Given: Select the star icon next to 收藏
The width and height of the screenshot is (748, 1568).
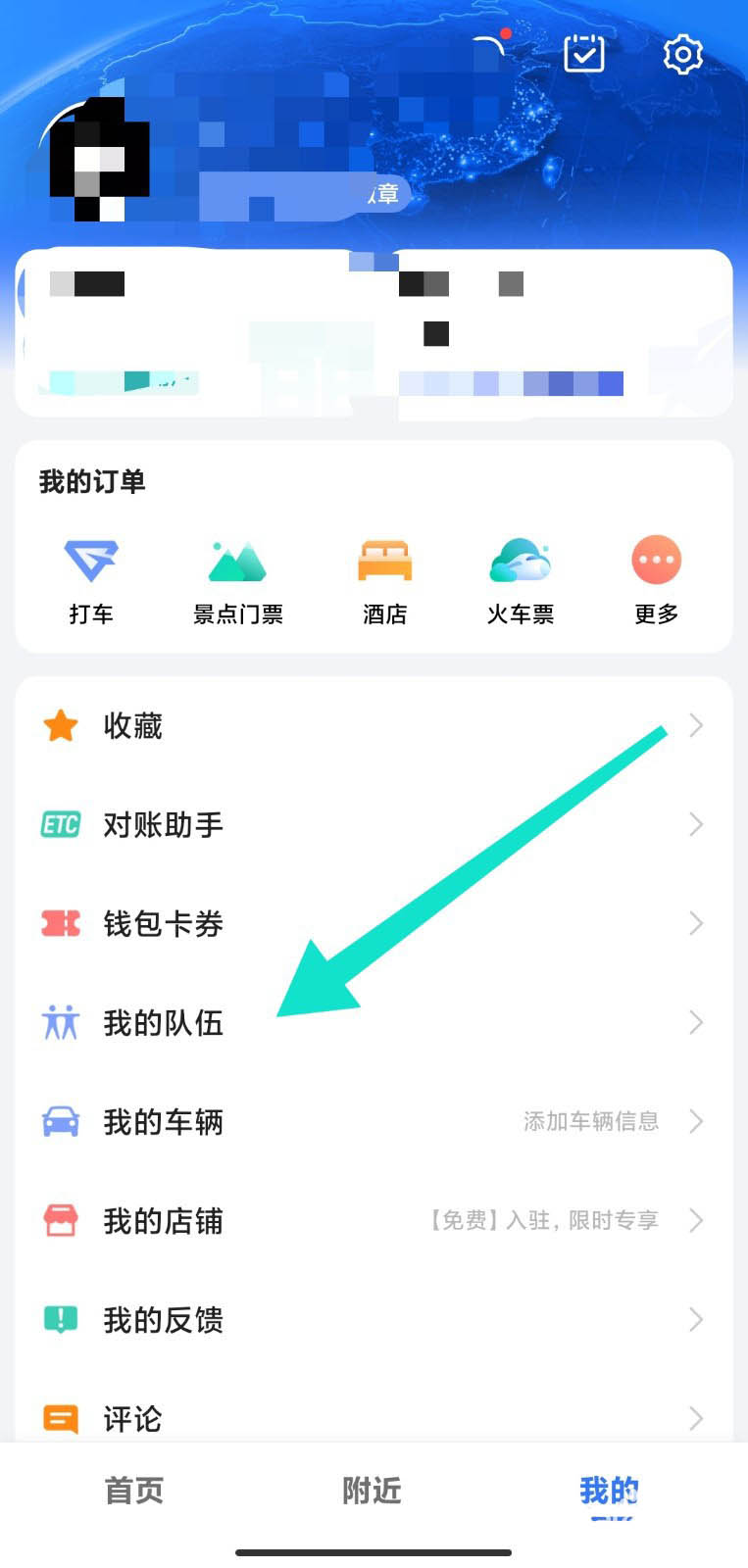Looking at the screenshot, I should 60,725.
